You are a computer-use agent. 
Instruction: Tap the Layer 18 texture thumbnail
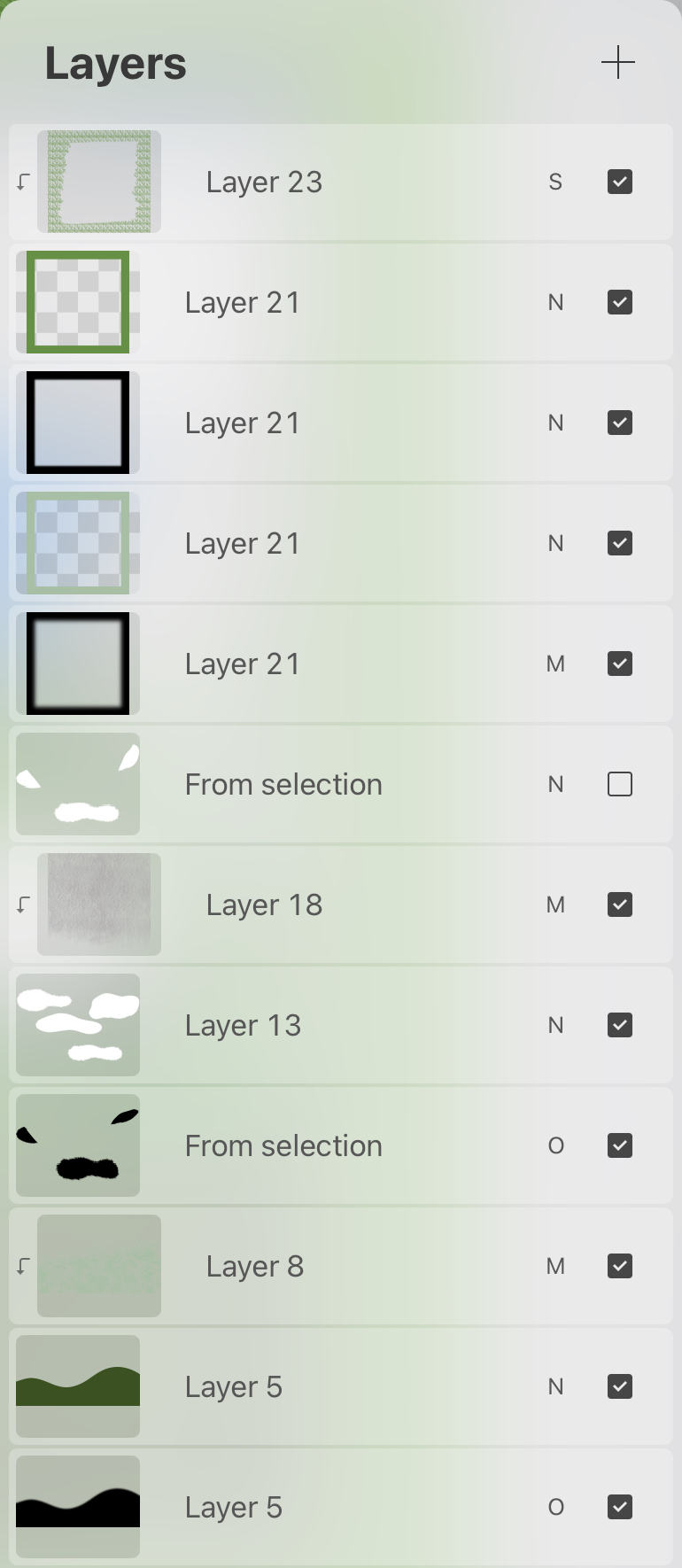click(x=99, y=905)
